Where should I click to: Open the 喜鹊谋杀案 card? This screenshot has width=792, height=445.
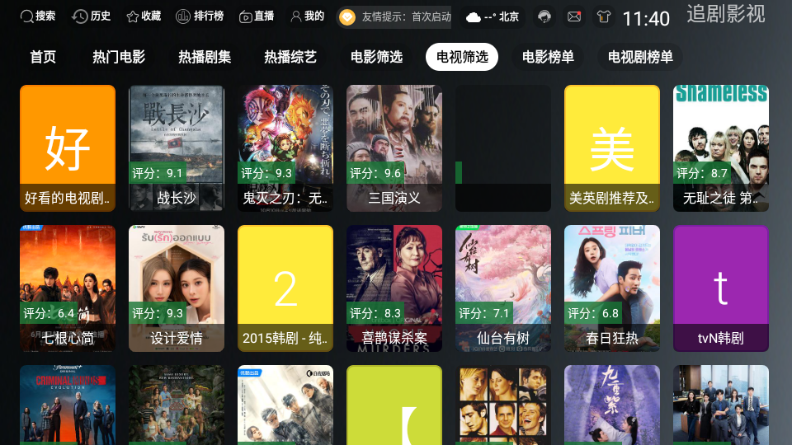[x=394, y=288]
